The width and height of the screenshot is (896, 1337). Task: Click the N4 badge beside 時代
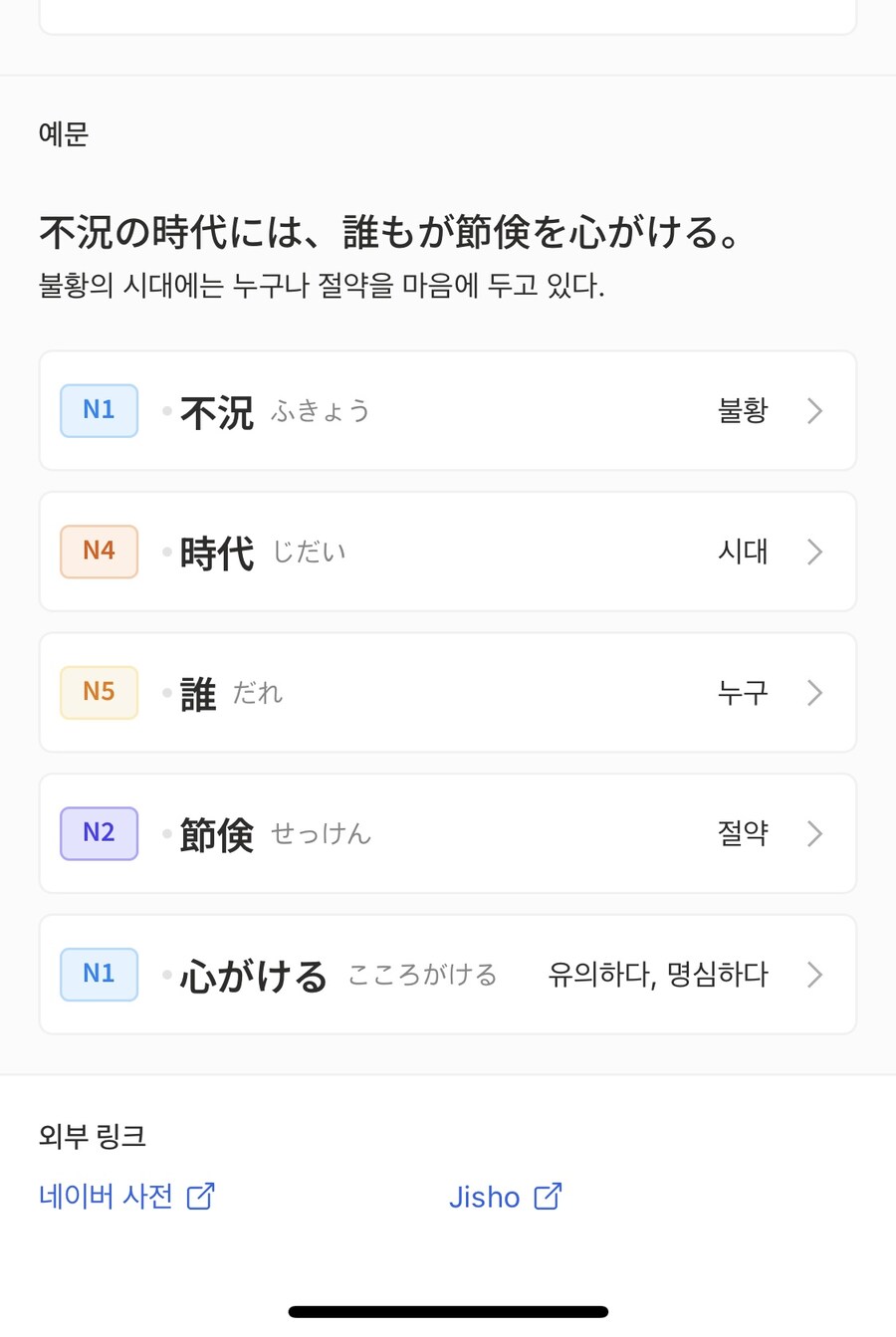(99, 552)
